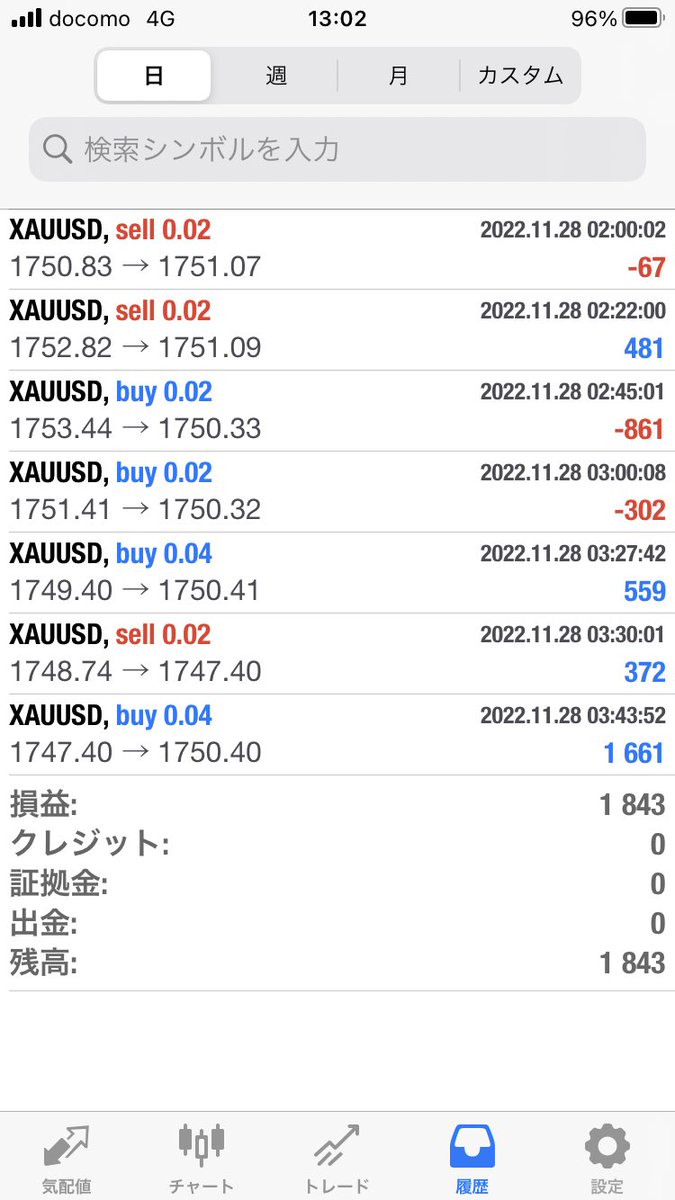
Task: Open the 設定 settings tab
Action: pos(606,1157)
